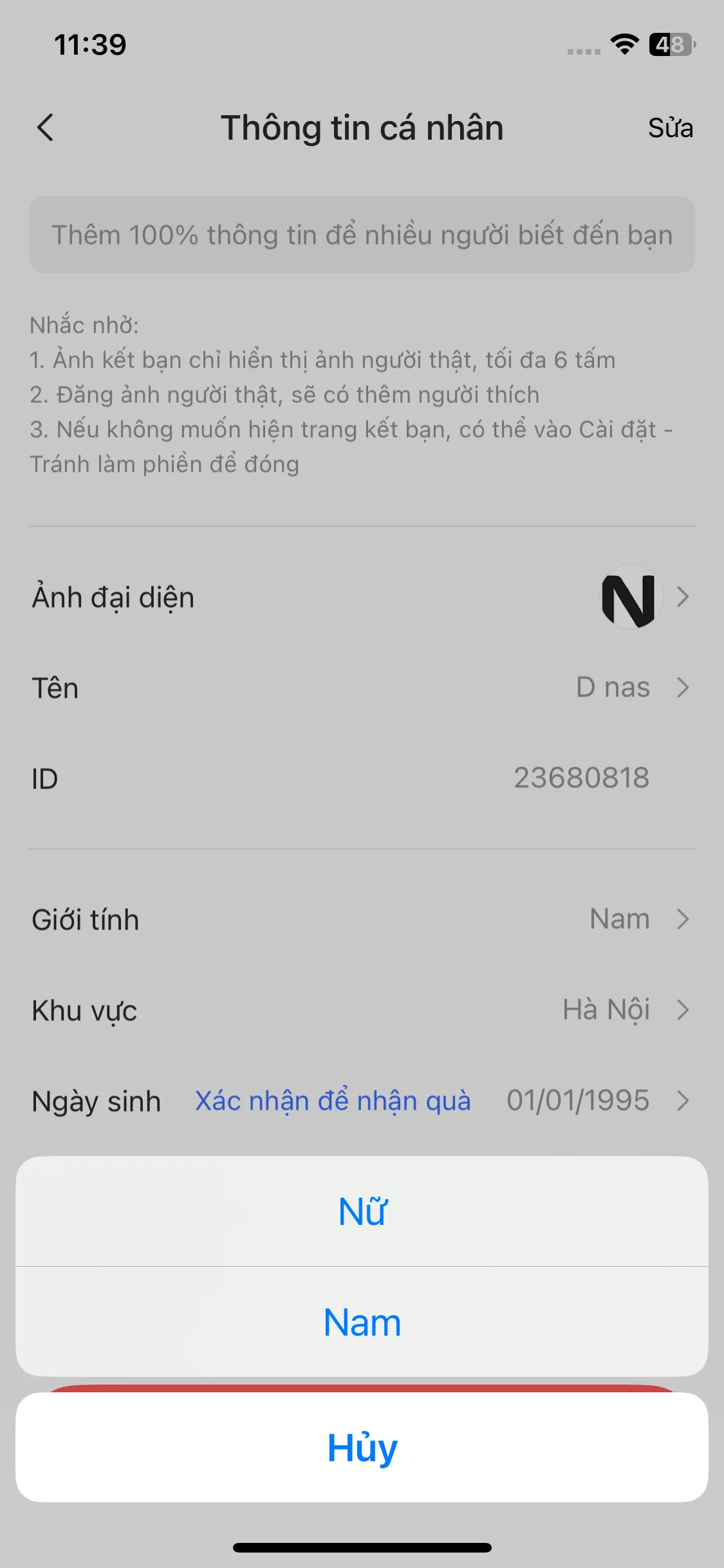Open the Ảnh đại diện profile photo row
Image resolution: width=724 pixels, height=1568 pixels.
click(362, 596)
